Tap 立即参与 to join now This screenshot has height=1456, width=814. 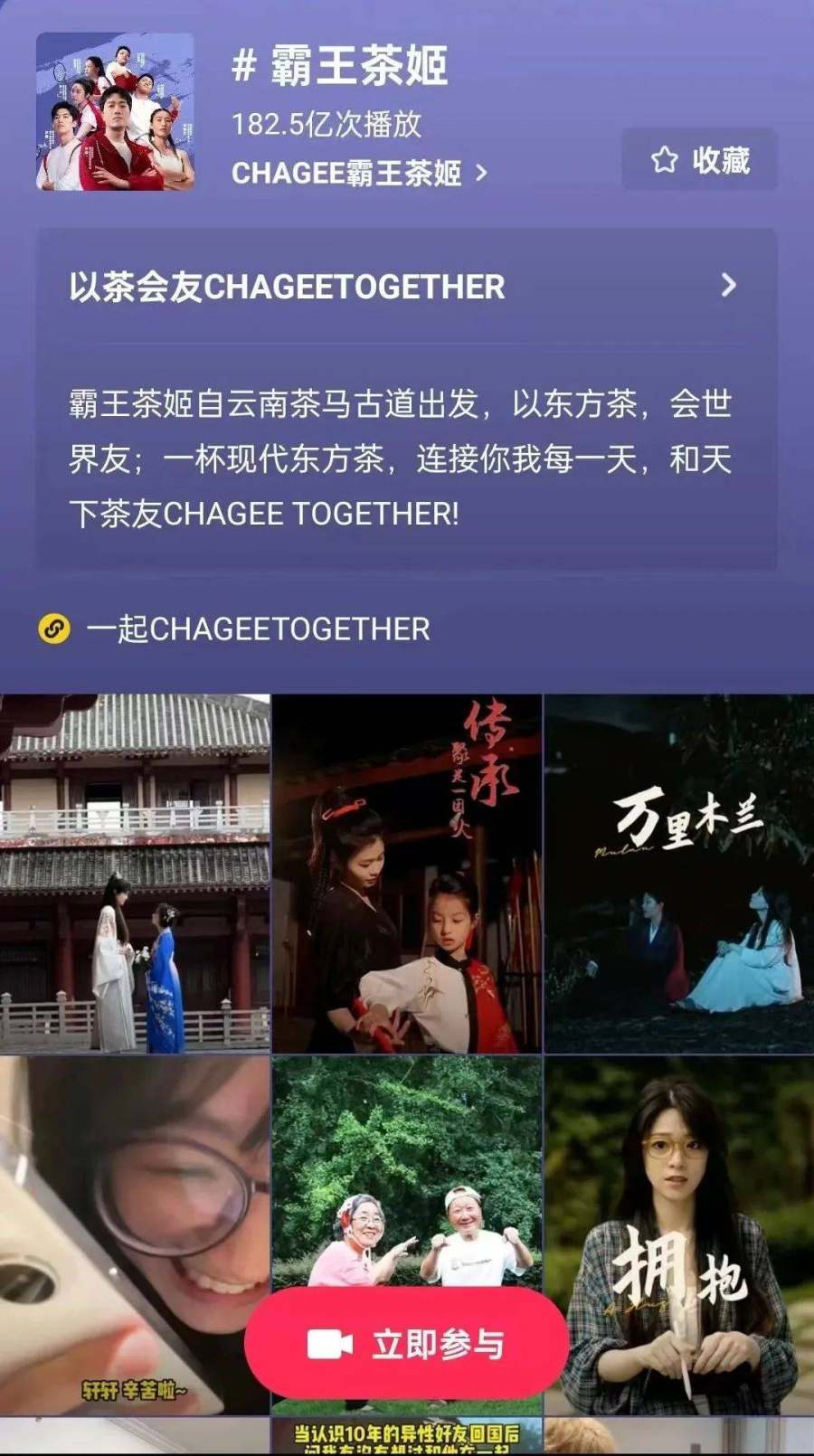tap(406, 1344)
